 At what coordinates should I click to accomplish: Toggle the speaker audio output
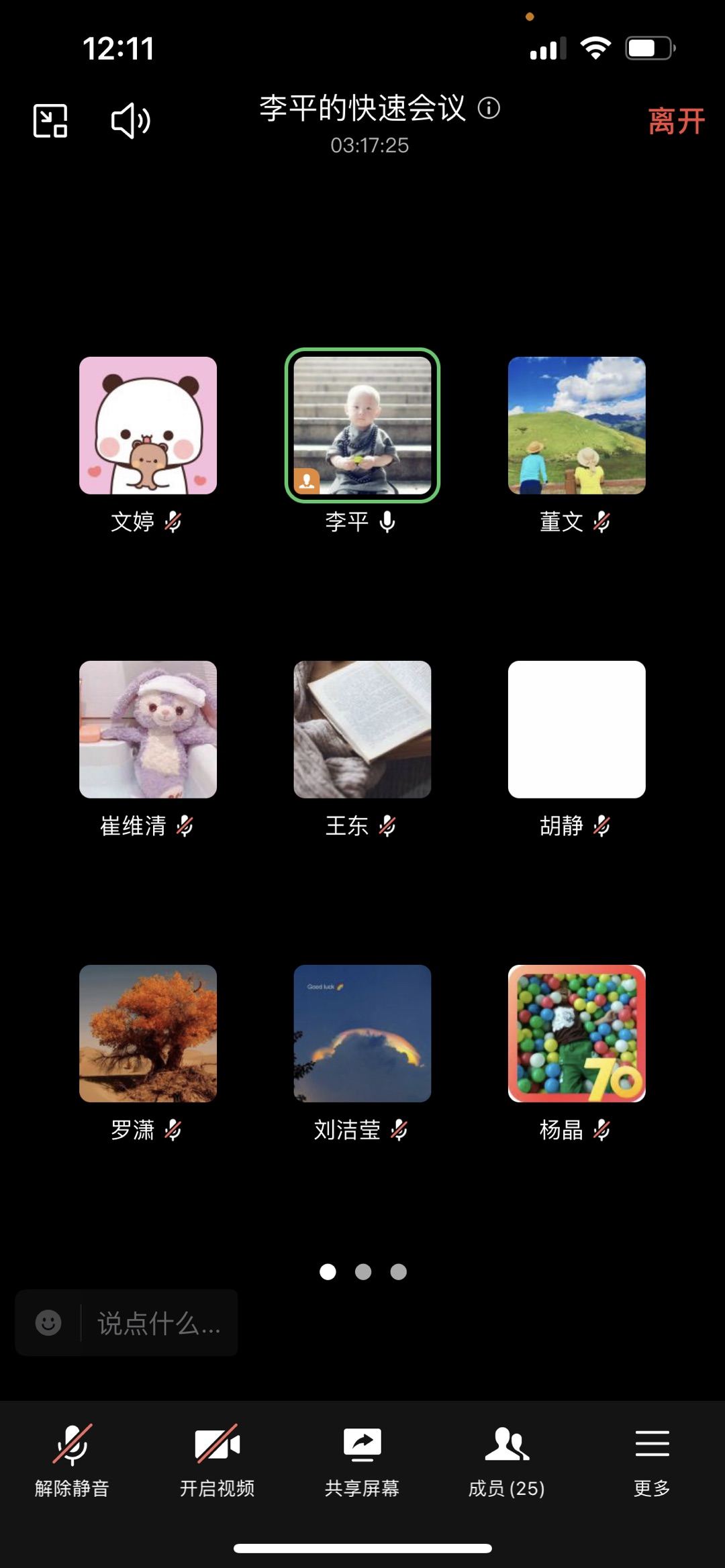pyautogui.click(x=130, y=121)
